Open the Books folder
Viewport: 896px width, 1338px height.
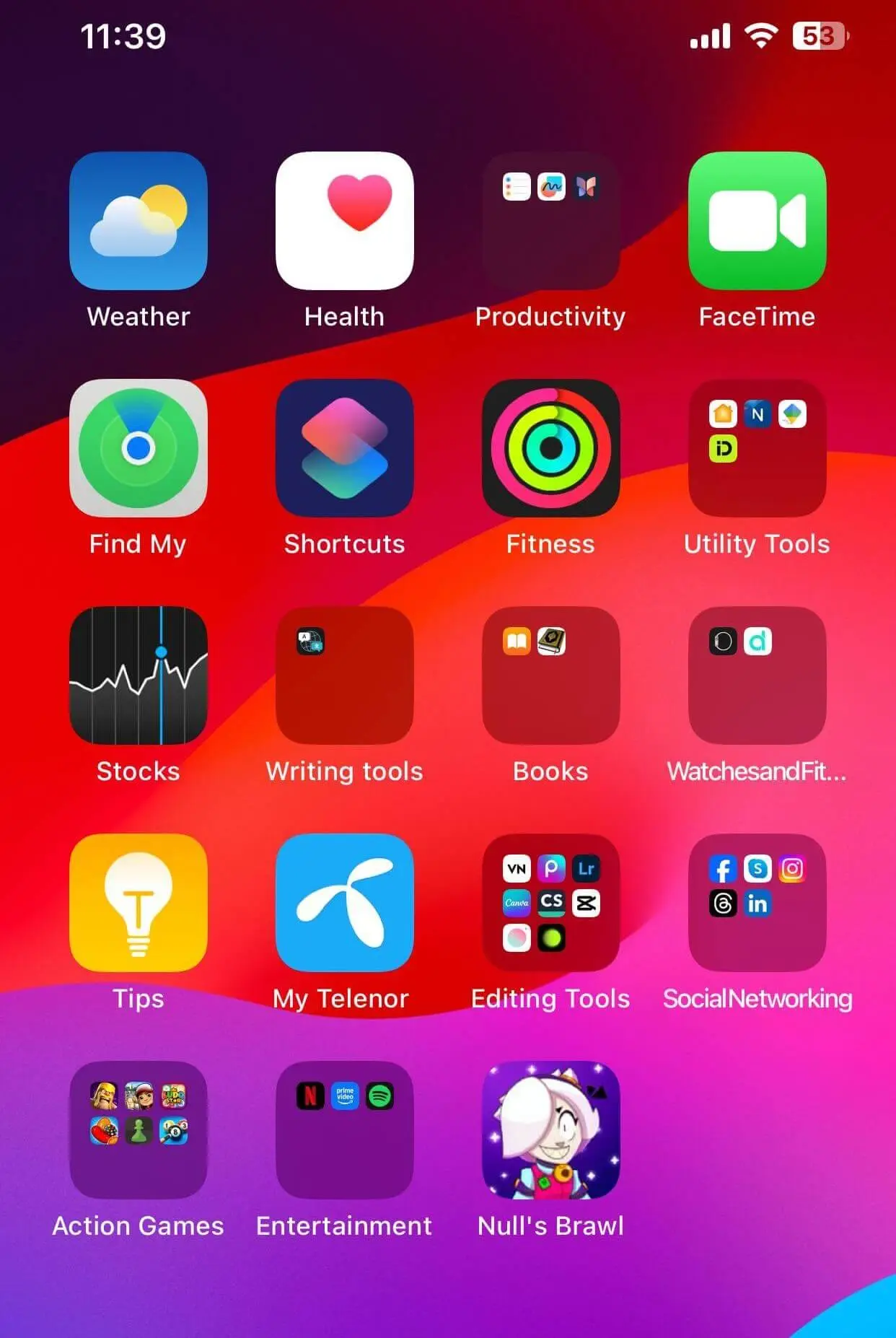(550, 675)
